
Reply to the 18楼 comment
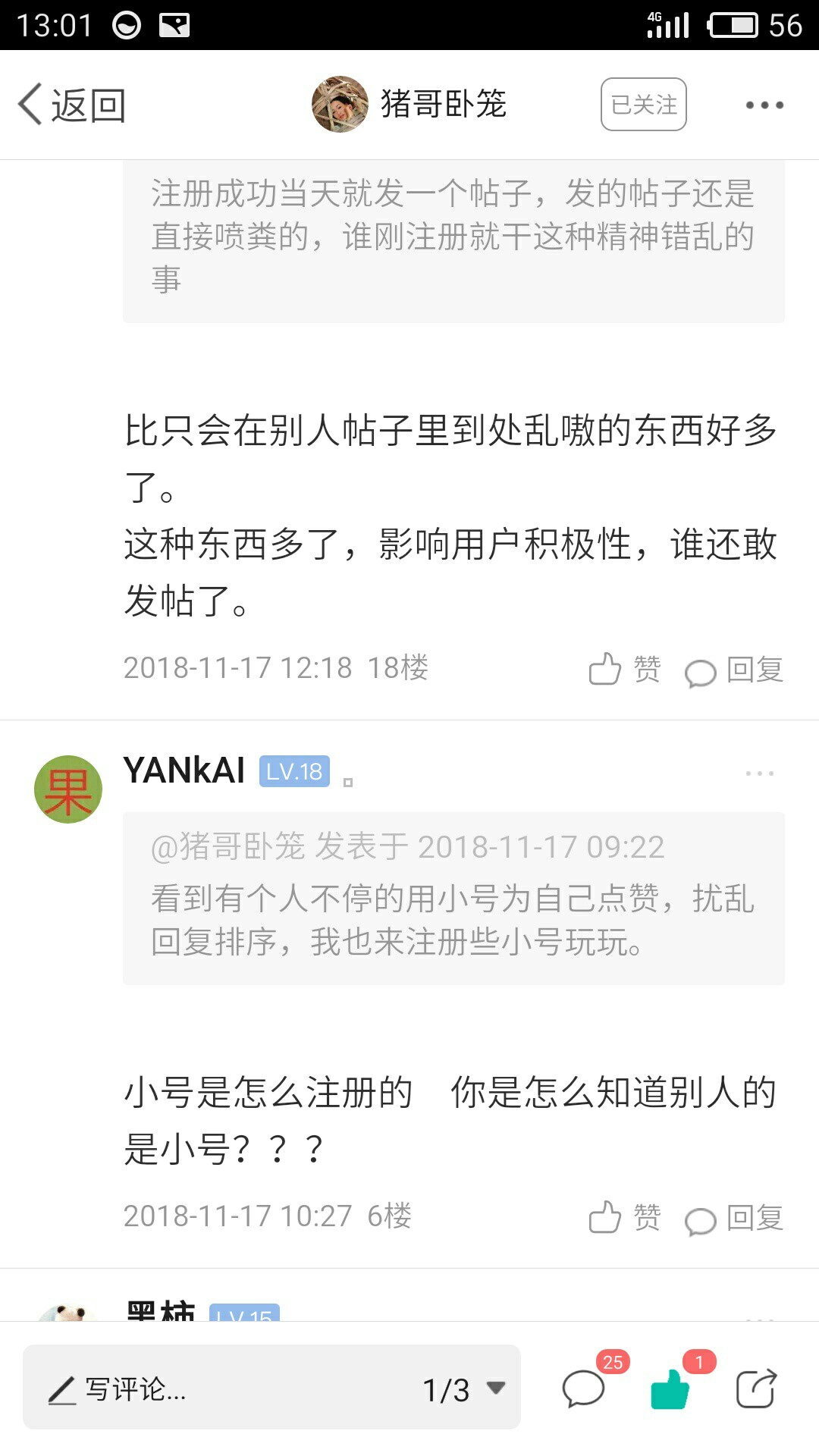(x=734, y=670)
